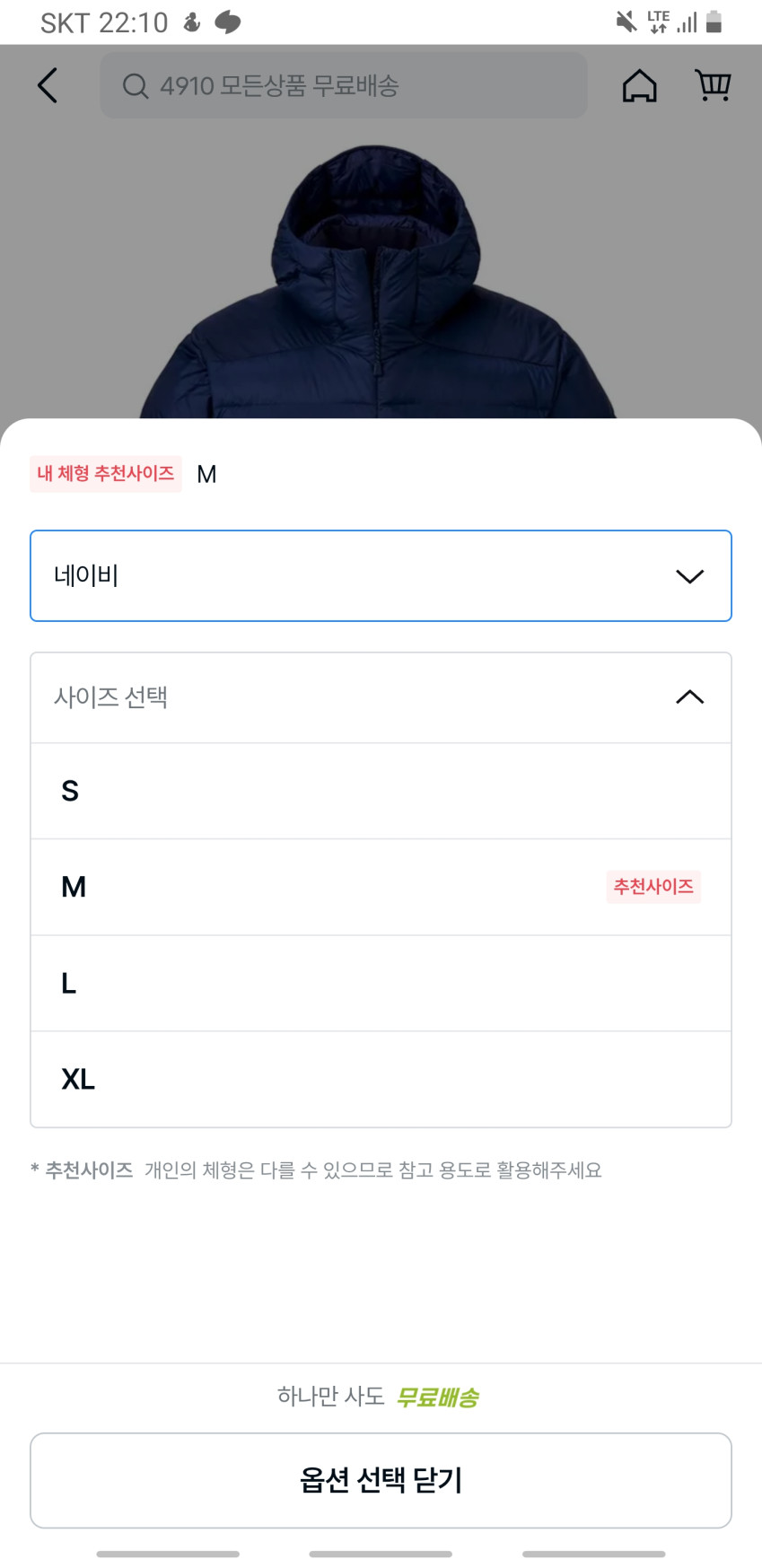Open the 4910 모든상품 무료배송 search box
This screenshot has height=1568, width=762.
[x=344, y=85]
